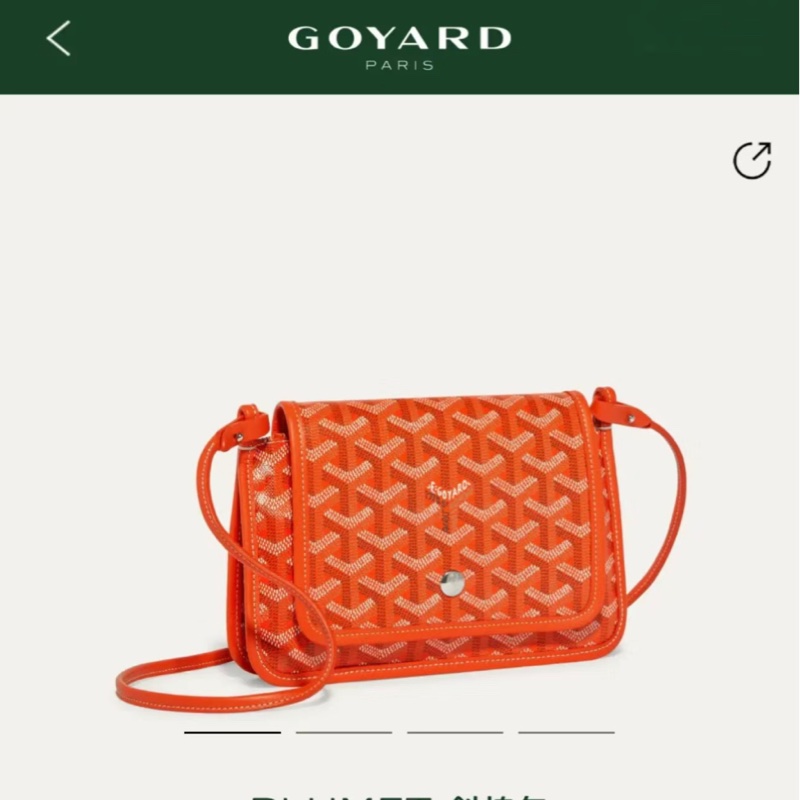Jump to the second product photo indicator
This screenshot has width=800, height=800.
343,732
